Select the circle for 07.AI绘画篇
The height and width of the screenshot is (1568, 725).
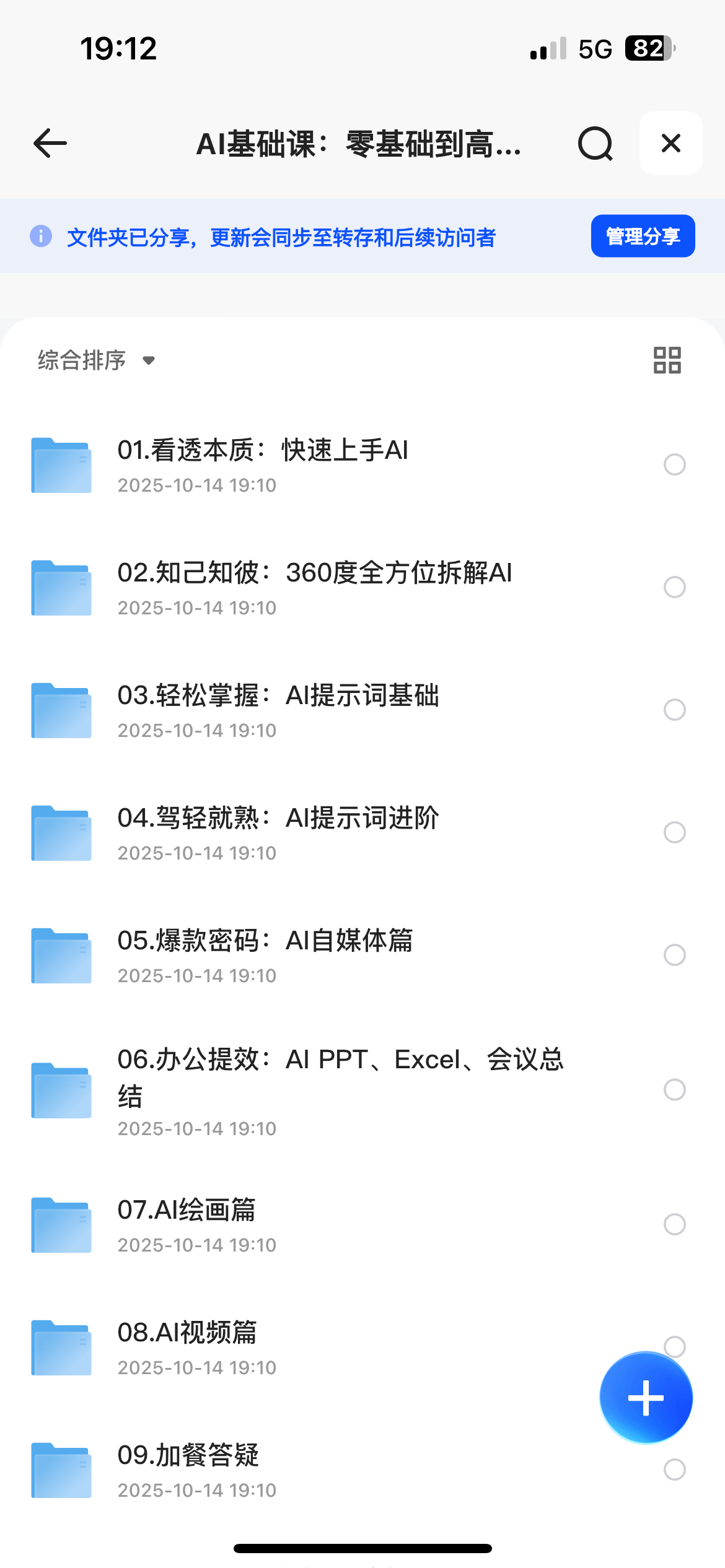[x=674, y=1224]
